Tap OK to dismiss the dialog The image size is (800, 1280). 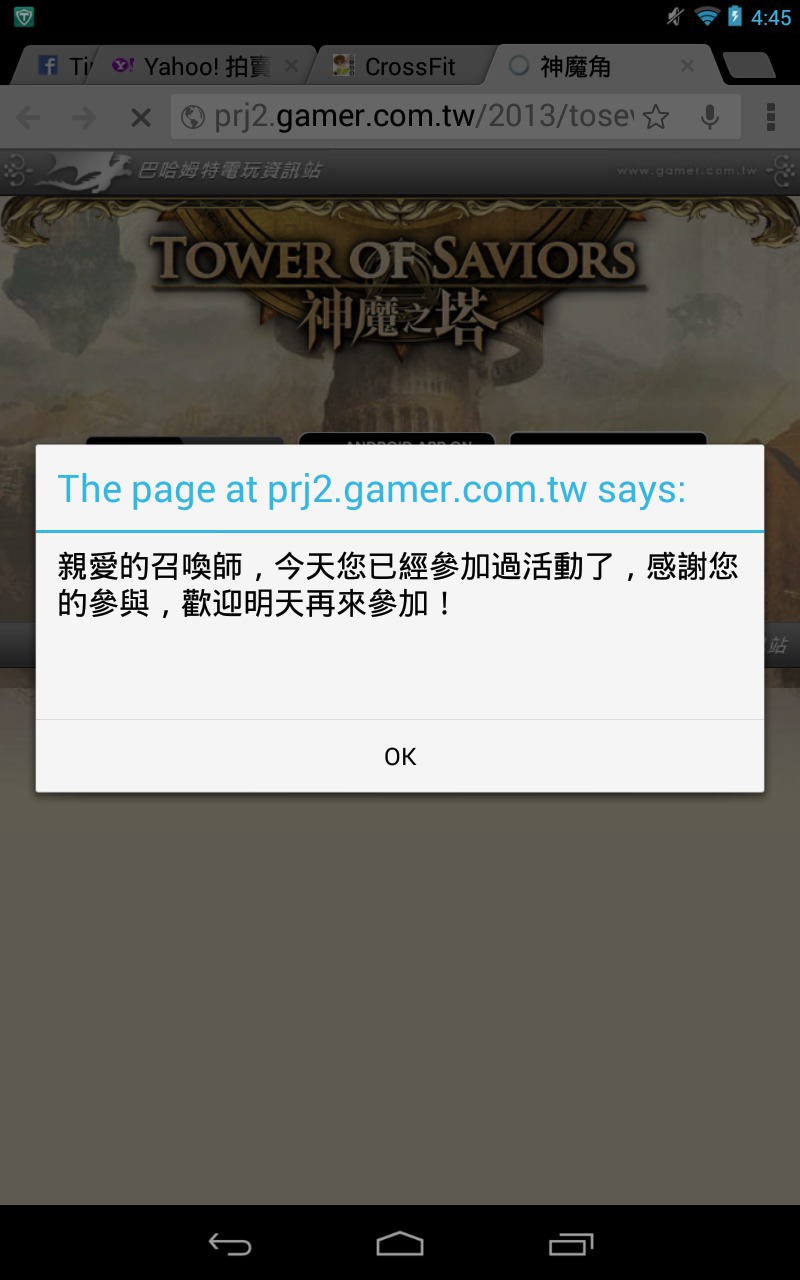[x=400, y=756]
